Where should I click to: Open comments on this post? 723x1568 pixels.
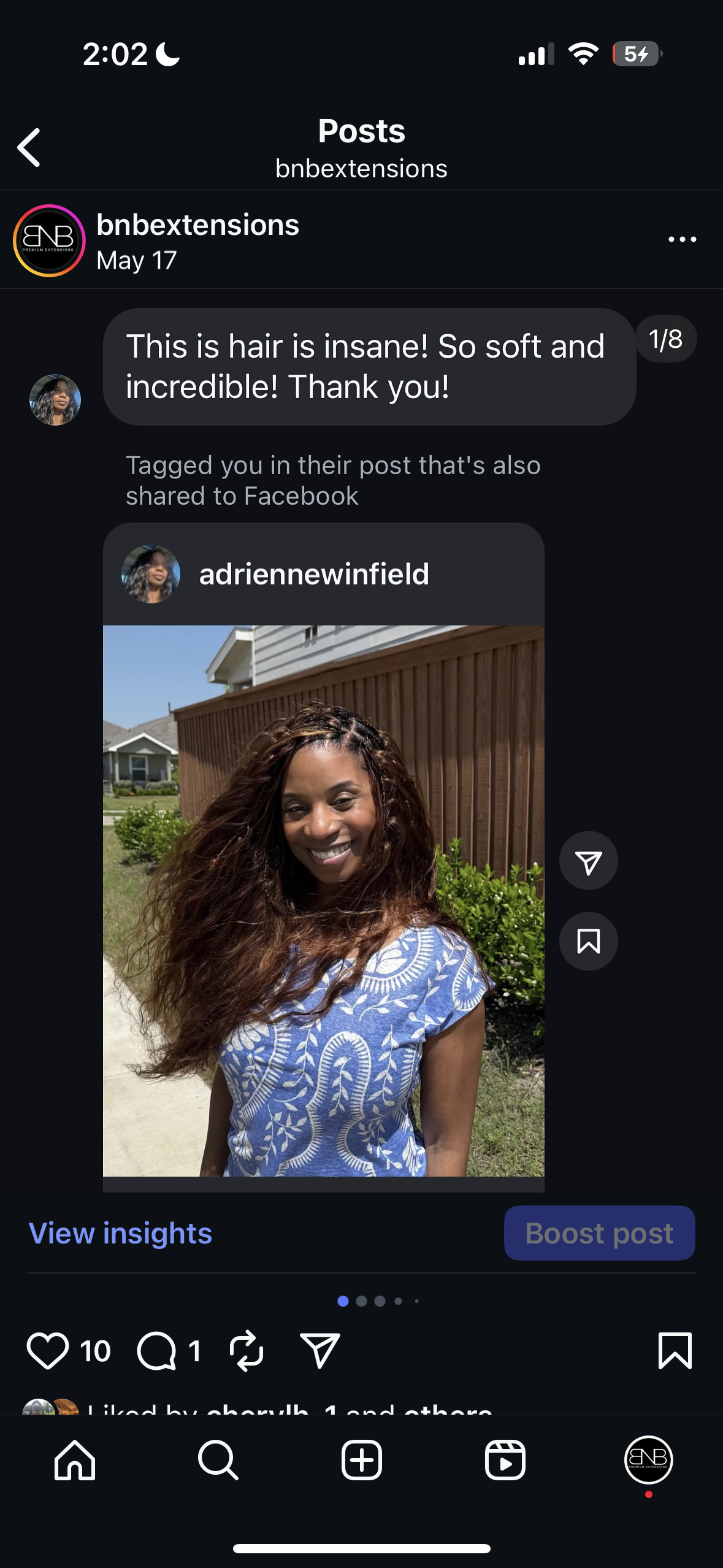tap(157, 1351)
